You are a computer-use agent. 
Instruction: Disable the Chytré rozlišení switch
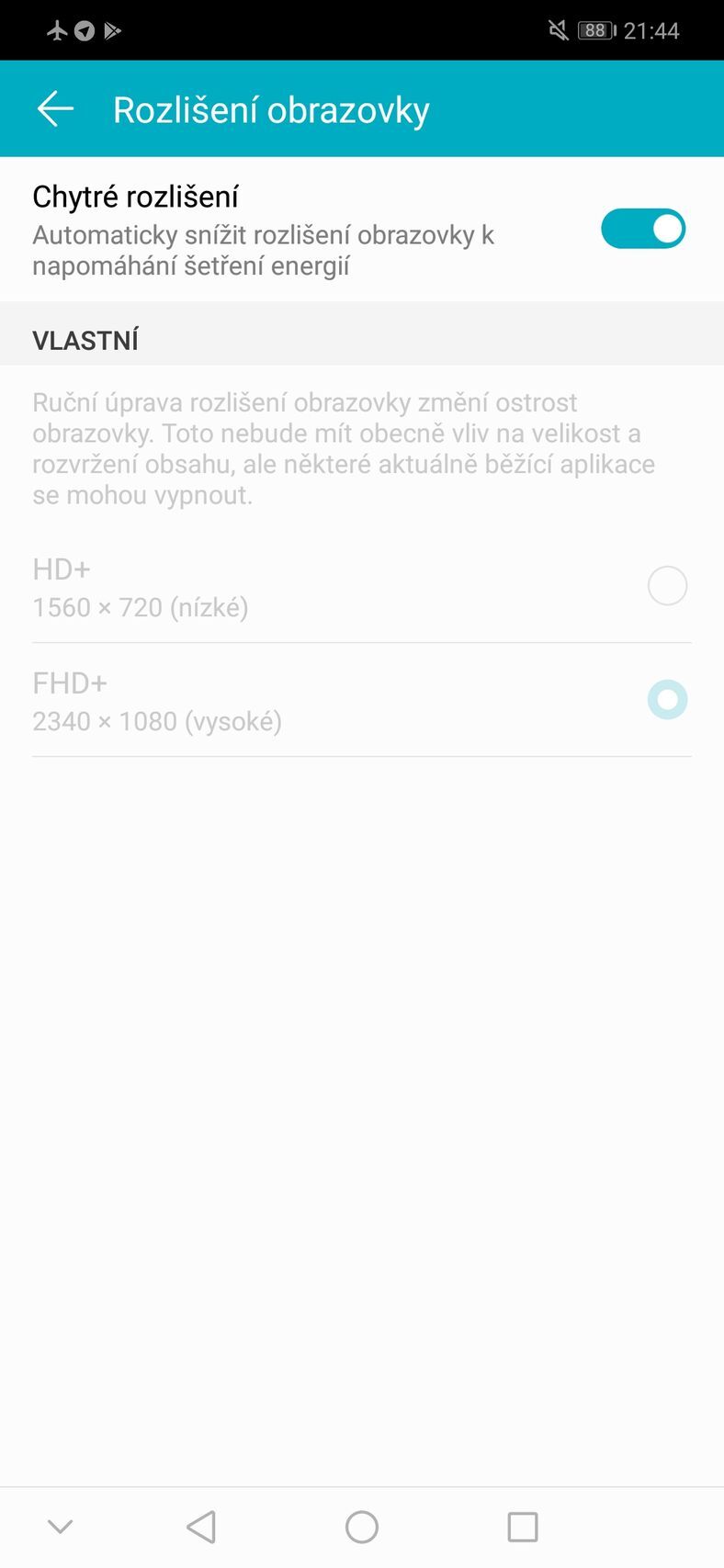643,229
